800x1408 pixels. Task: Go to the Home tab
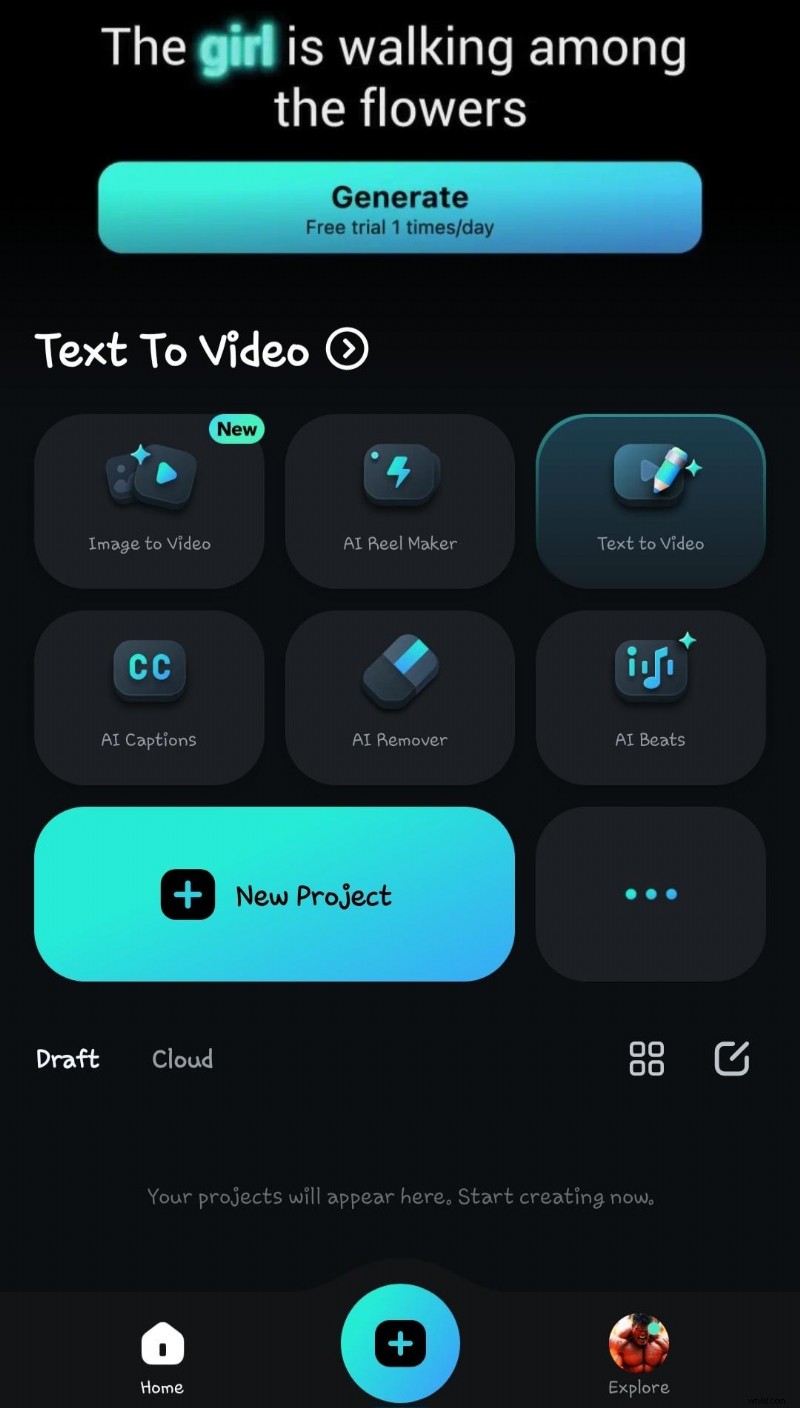(x=162, y=1358)
